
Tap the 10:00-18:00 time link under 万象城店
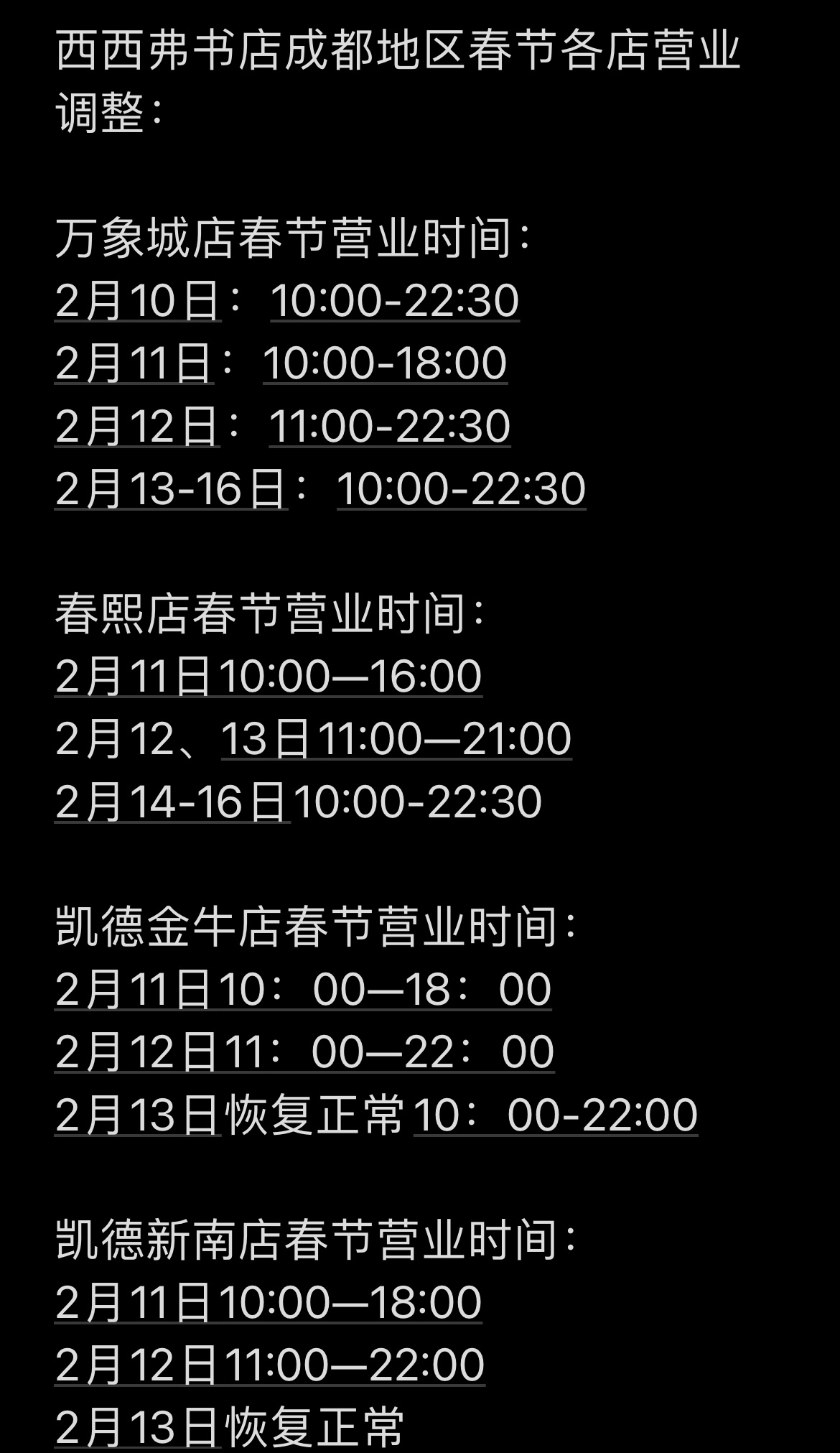[x=386, y=363]
